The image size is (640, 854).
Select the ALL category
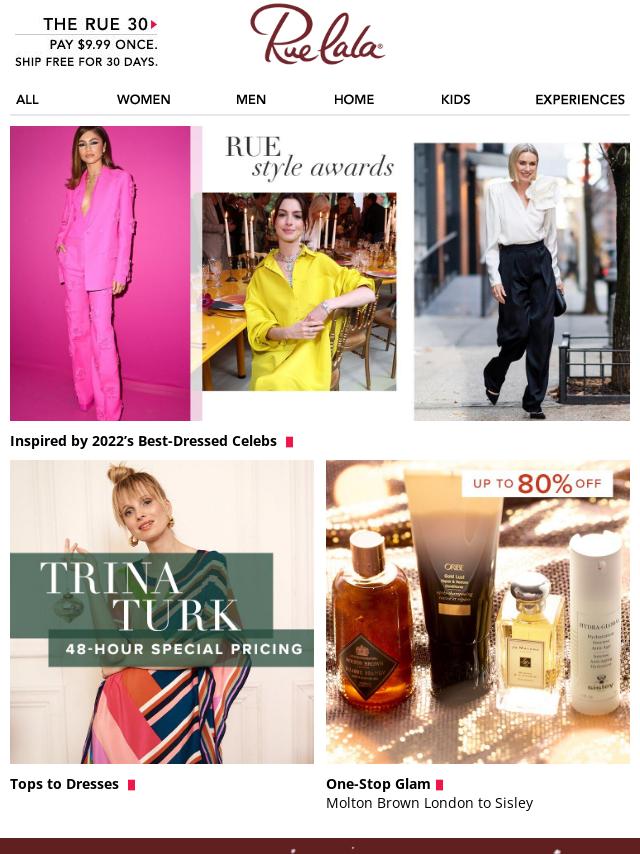(27, 100)
